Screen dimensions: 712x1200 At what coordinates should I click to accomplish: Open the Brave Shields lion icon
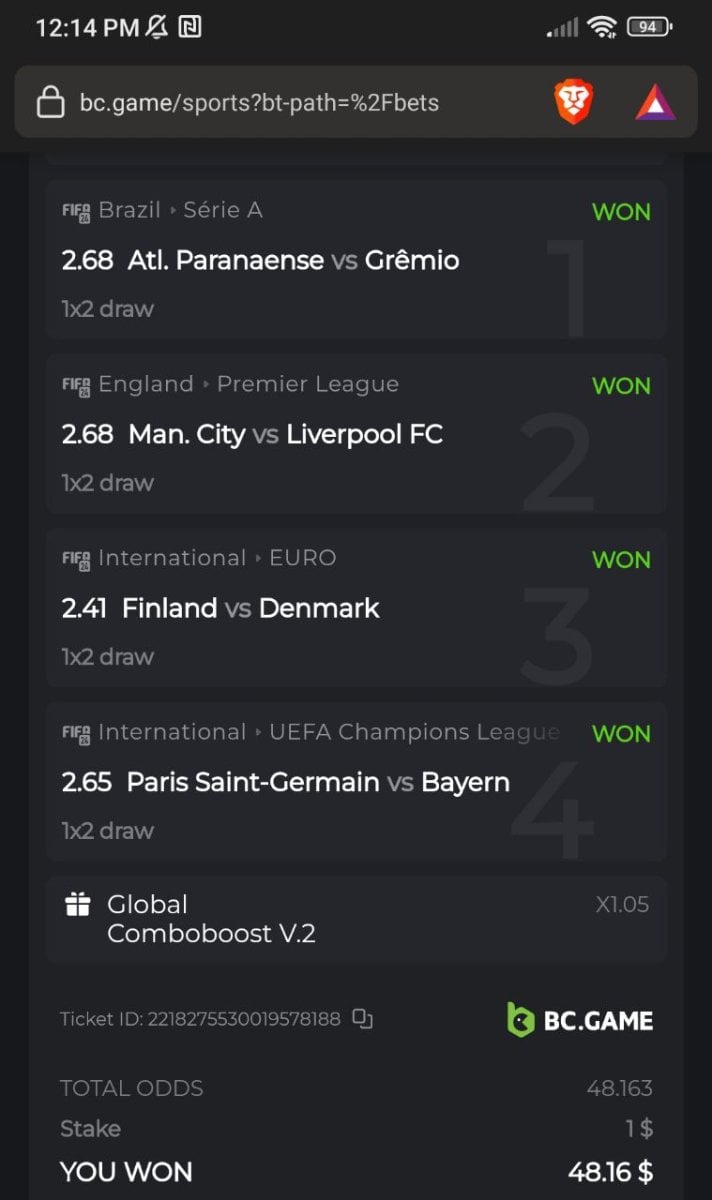[x=574, y=102]
